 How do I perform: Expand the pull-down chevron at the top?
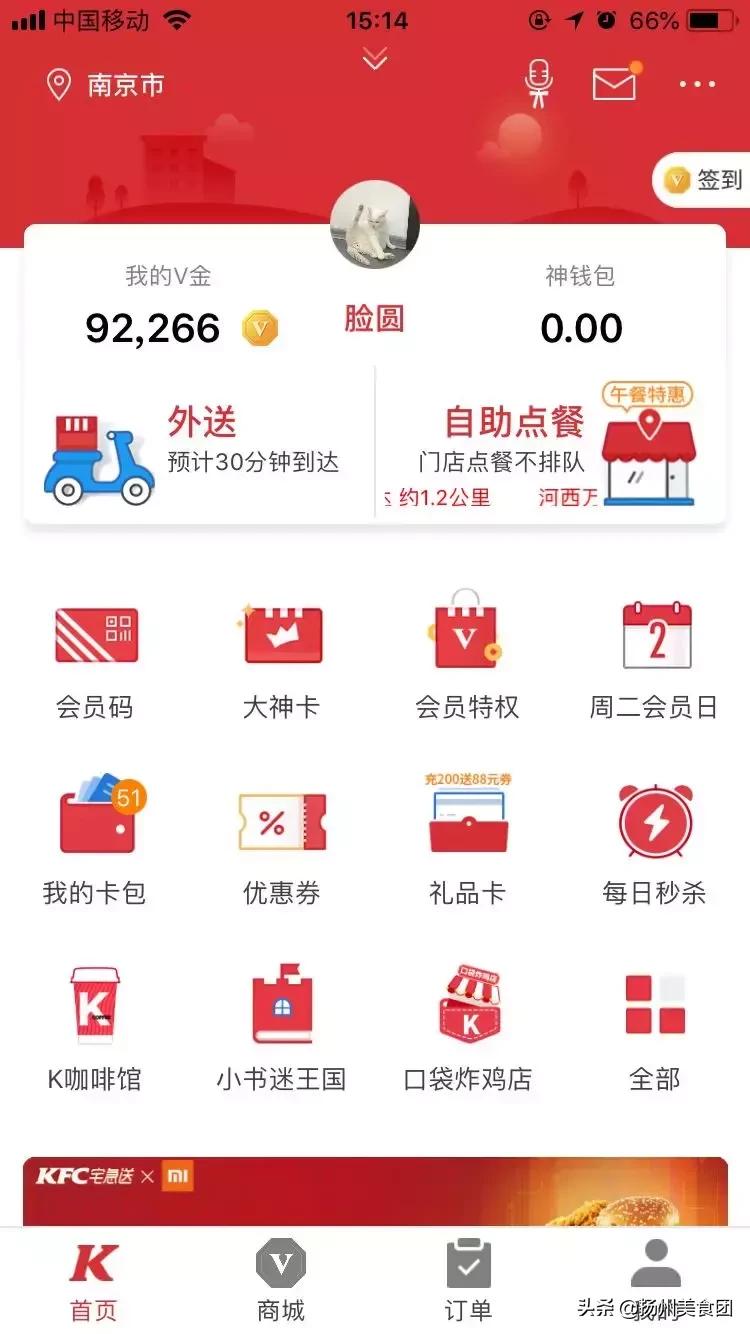coord(374,60)
